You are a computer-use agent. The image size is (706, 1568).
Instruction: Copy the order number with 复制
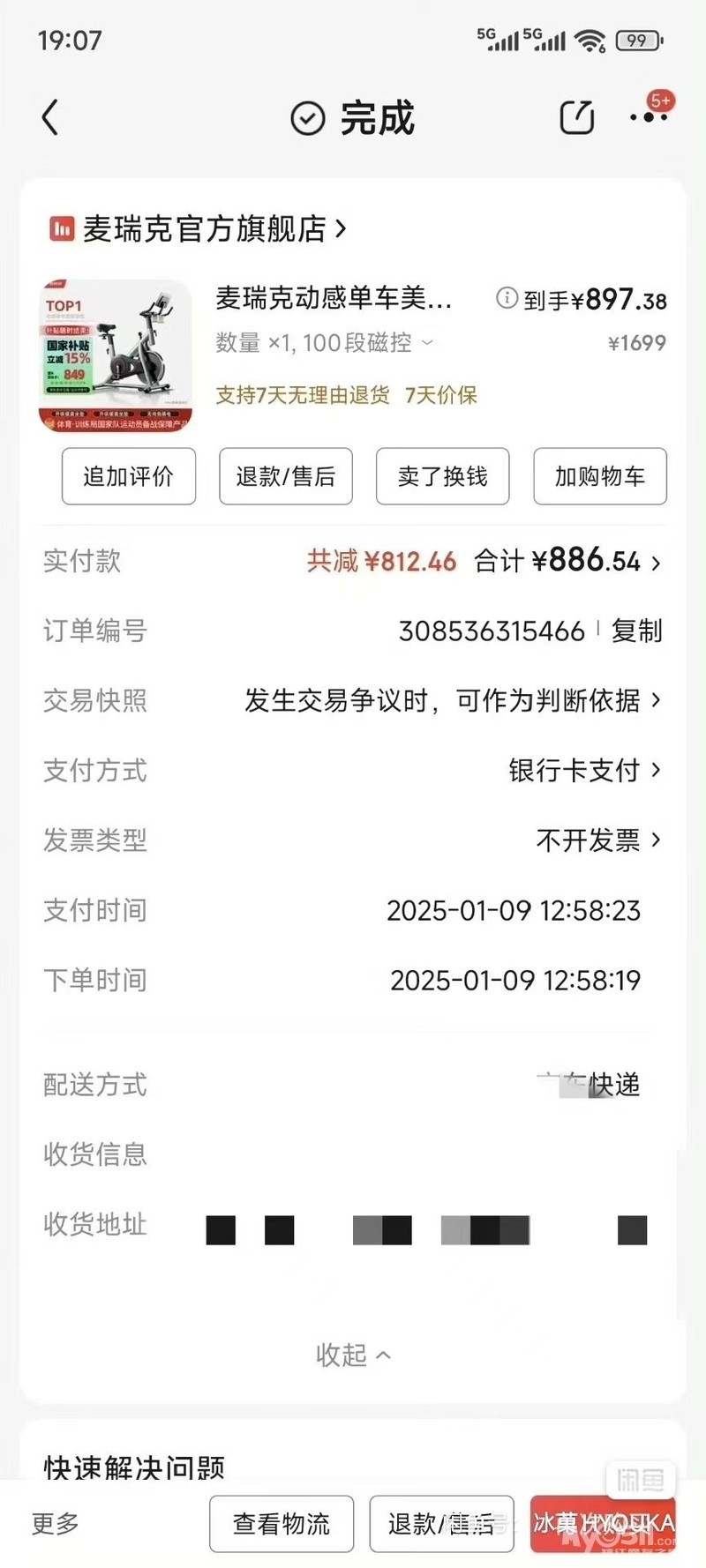click(636, 631)
